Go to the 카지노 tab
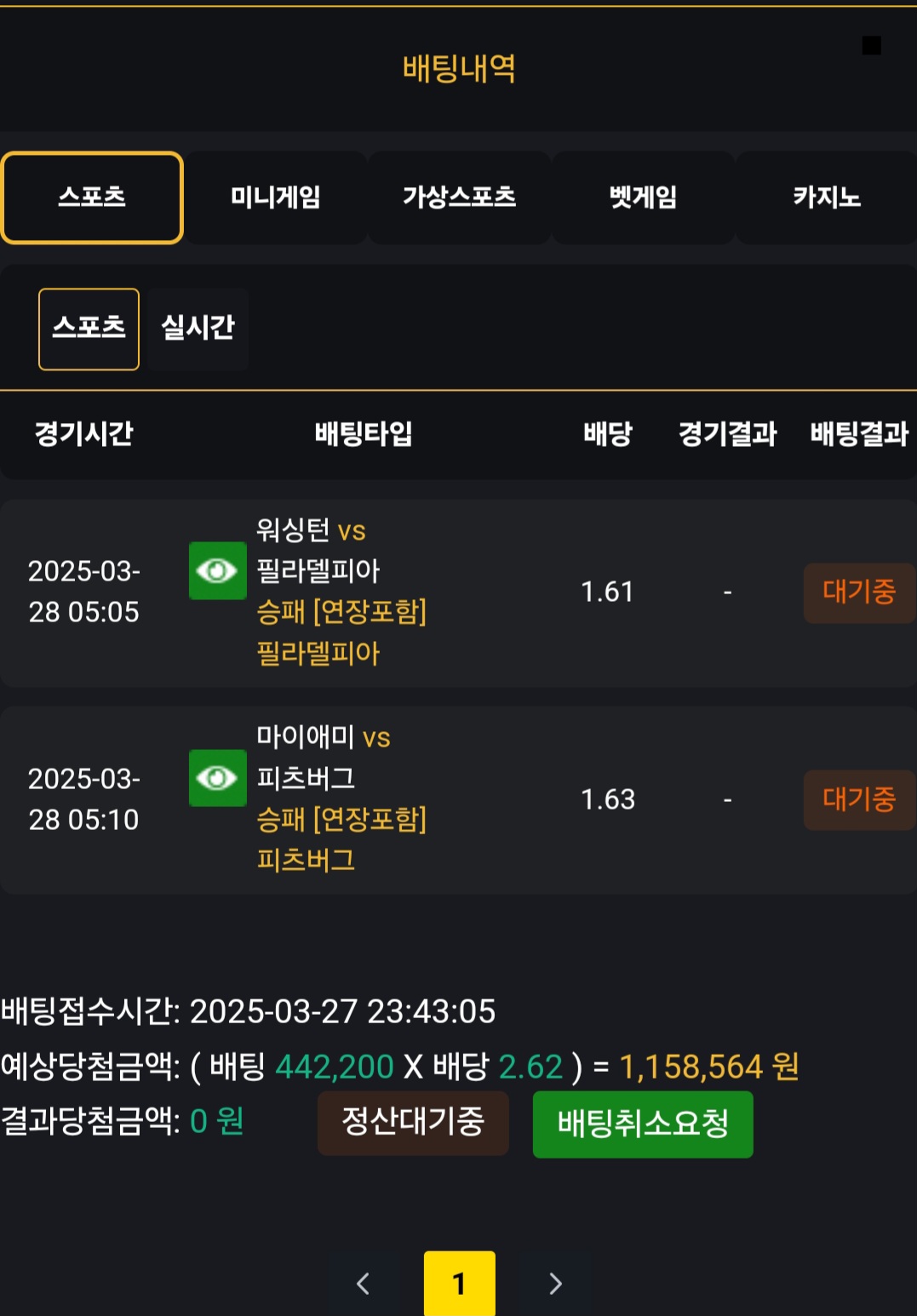Viewport: 917px width, 1316px height. pyautogui.click(x=826, y=197)
